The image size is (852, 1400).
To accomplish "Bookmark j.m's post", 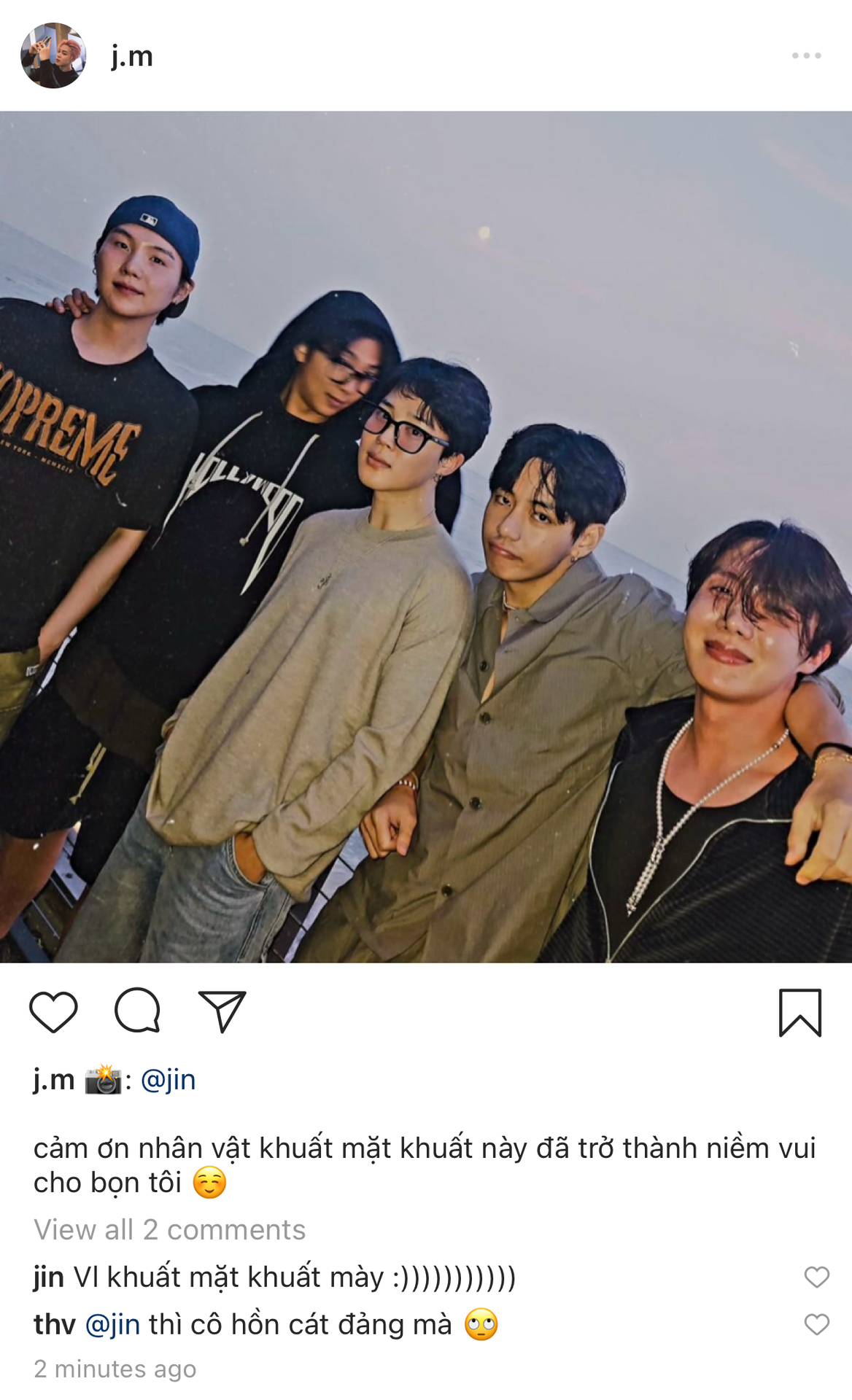I will [x=800, y=1012].
